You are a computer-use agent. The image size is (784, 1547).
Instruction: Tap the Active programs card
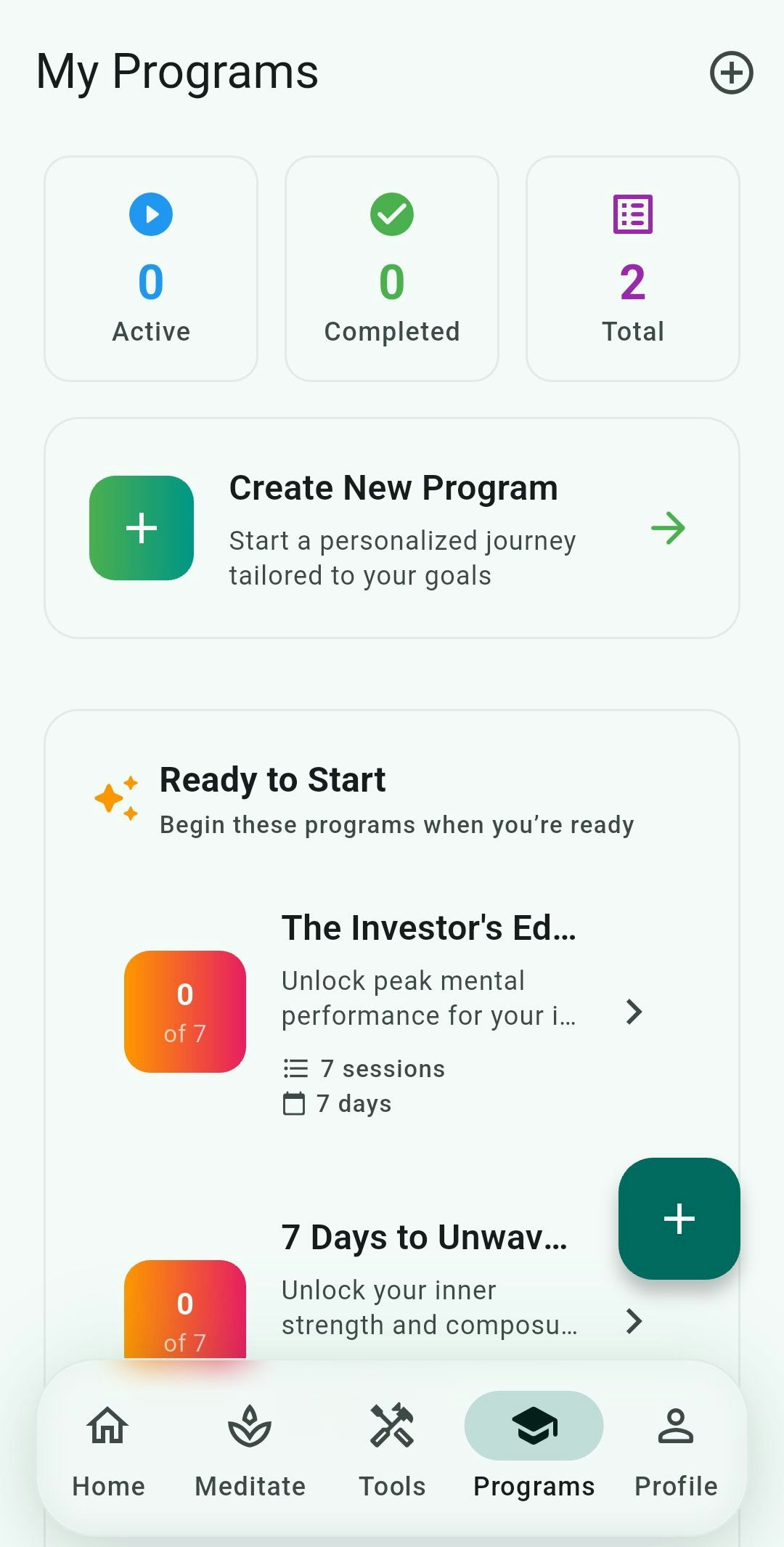[x=151, y=269]
